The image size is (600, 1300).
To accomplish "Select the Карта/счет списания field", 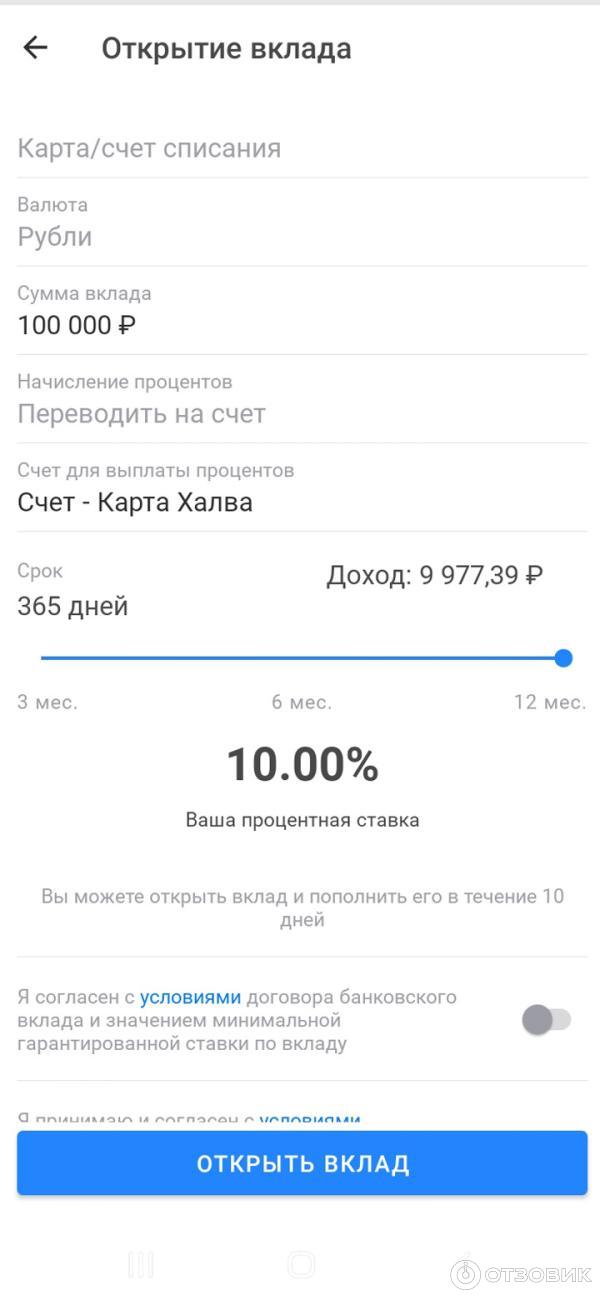I will tap(300, 149).
